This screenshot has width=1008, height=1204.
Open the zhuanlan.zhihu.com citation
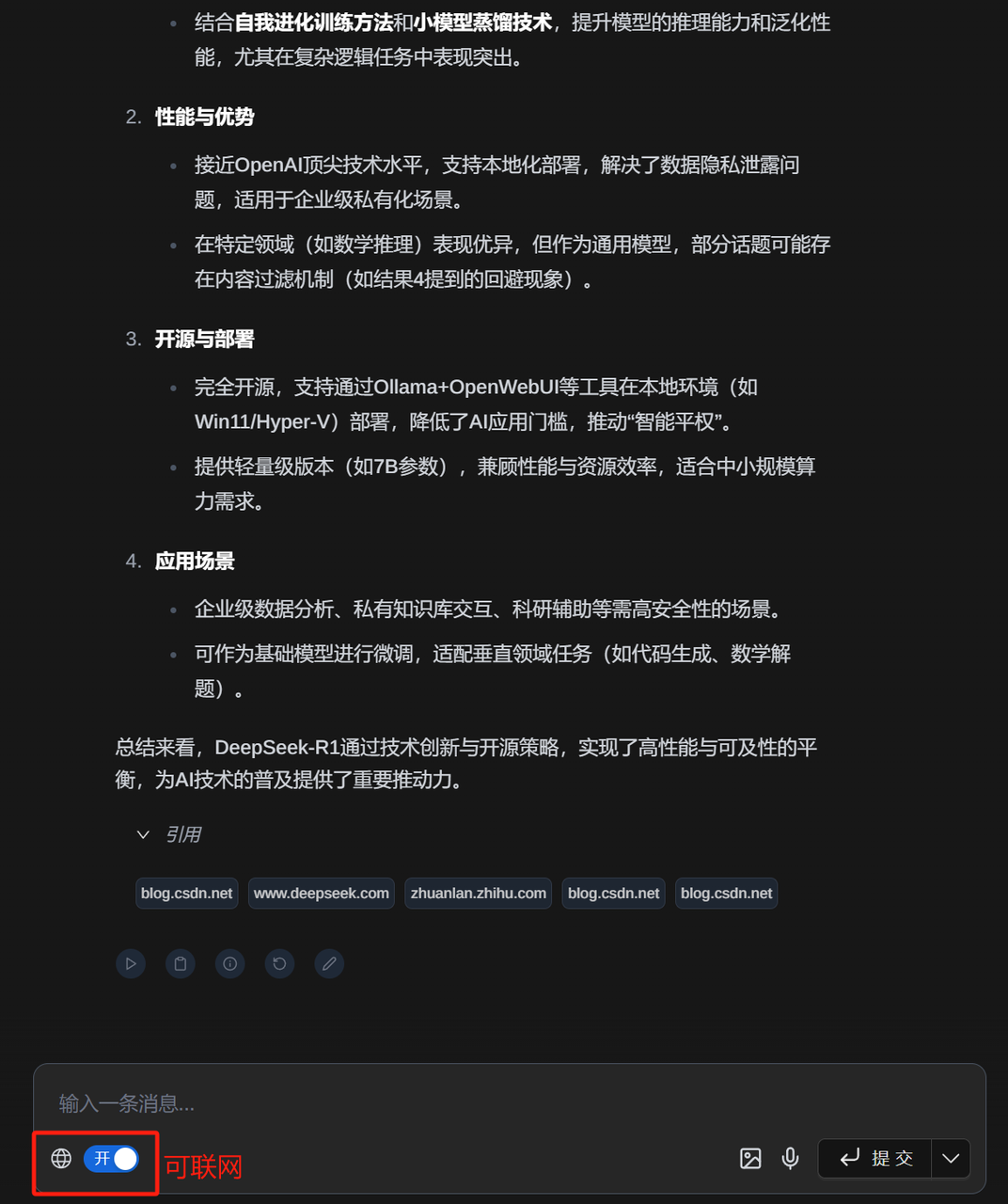pyautogui.click(x=478, y=894)
